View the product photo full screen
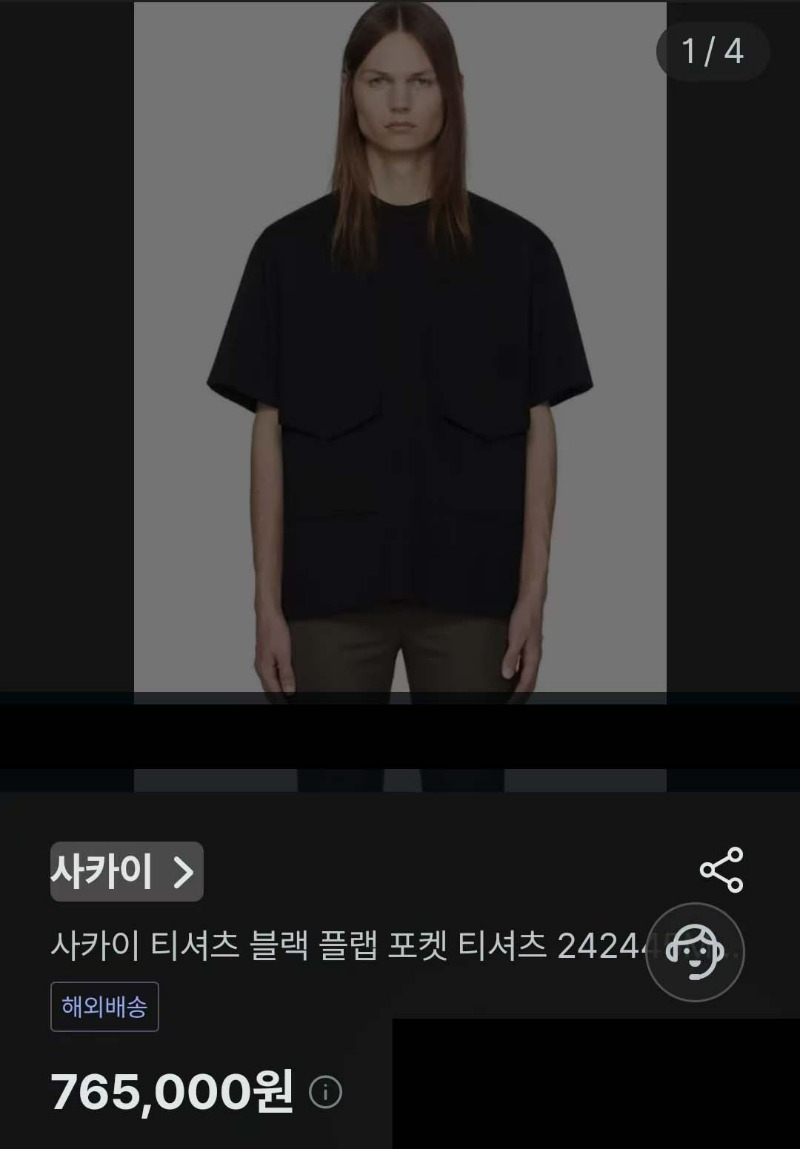Image resolution: width=800 pixels, height=1149 pixels. coord(400,350)
